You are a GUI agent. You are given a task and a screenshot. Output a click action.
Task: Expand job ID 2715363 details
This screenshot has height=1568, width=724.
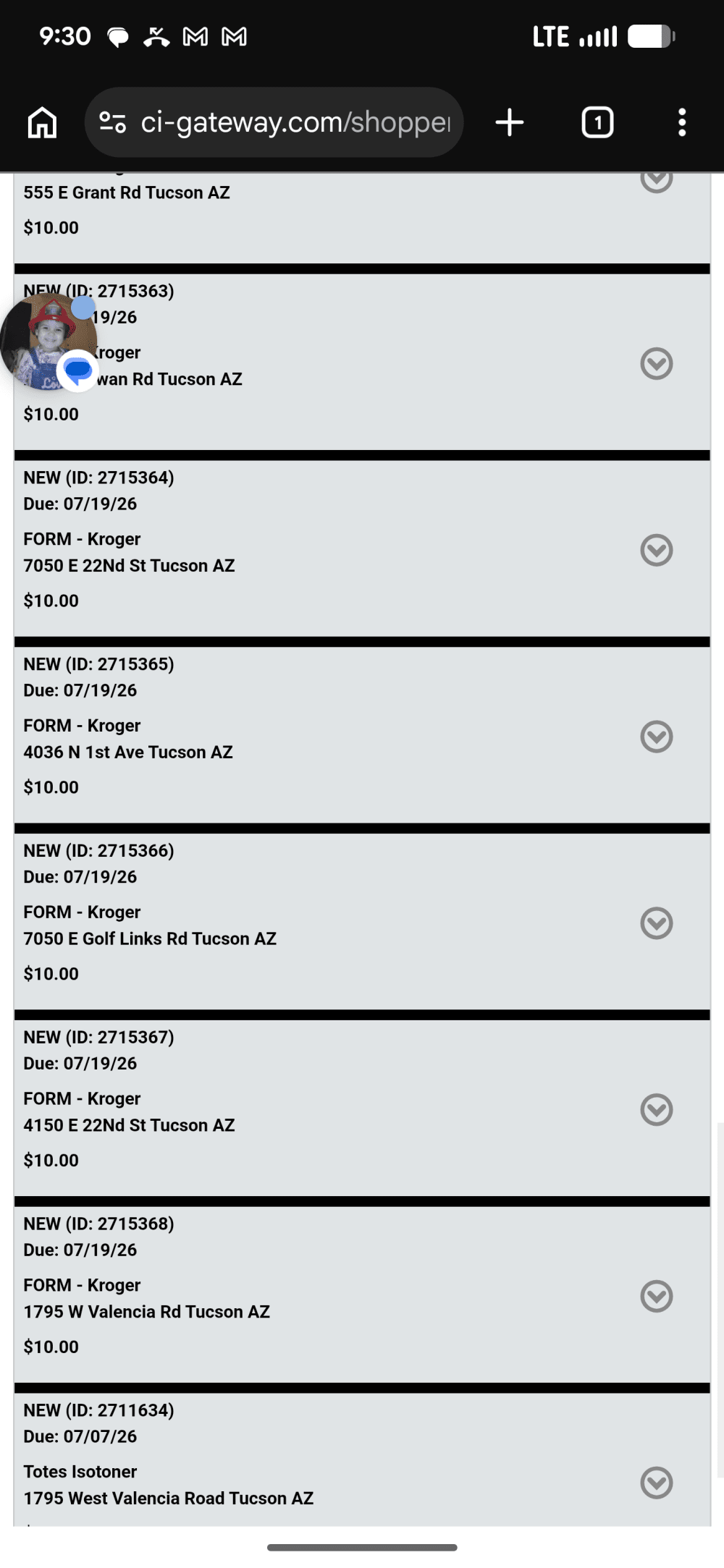point(657,363)
